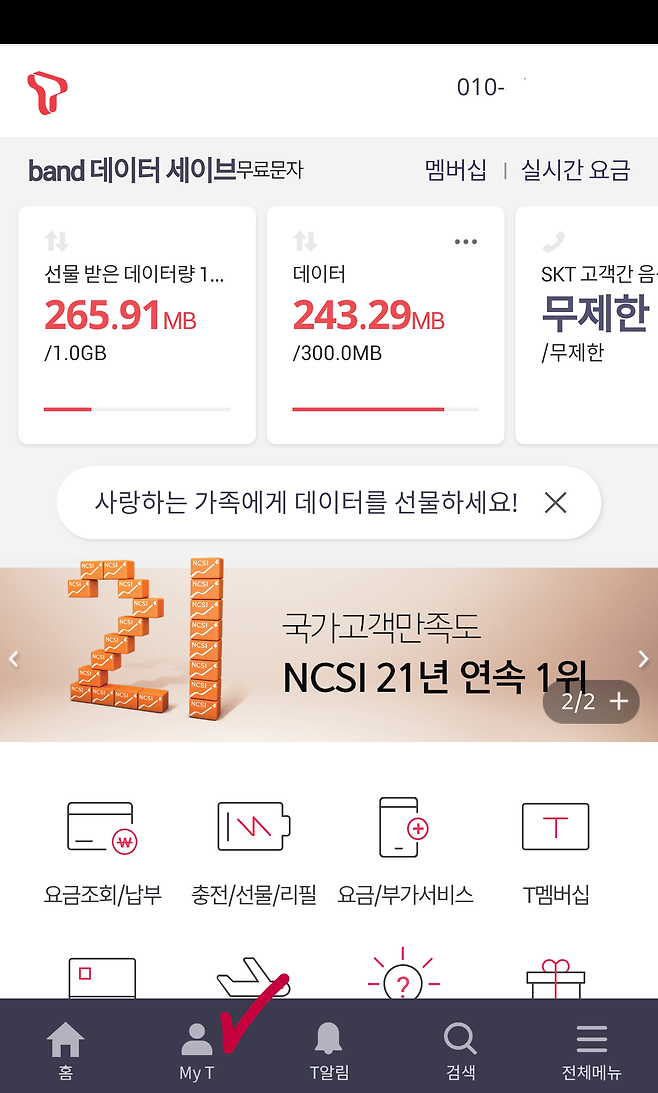658x1093 pixels.
Task: Open 실시간 요금 link
Action: (575, 170)
